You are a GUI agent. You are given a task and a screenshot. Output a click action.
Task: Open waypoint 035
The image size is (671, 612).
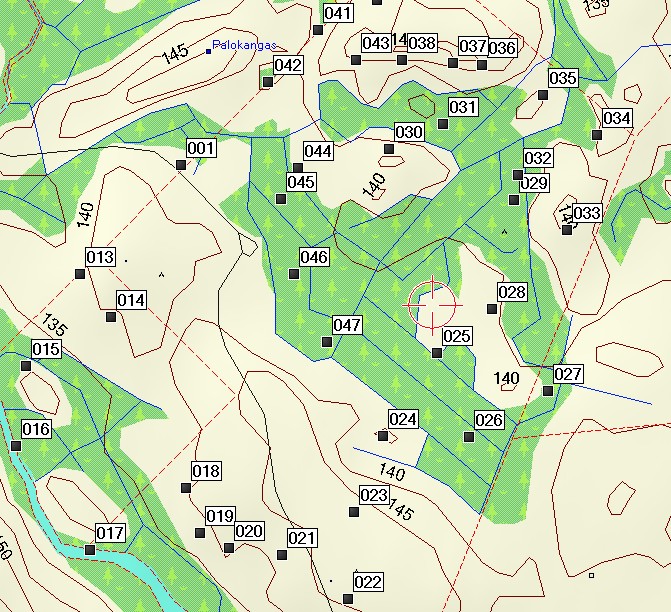click(543, 95)
